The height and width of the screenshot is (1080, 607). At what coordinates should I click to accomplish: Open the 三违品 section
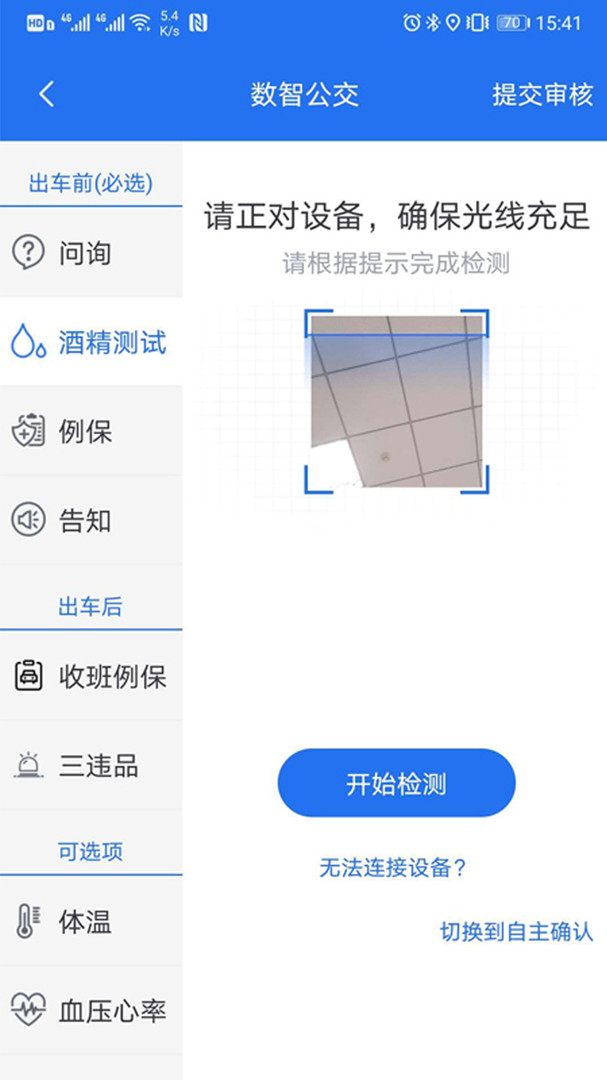[90, 766]
